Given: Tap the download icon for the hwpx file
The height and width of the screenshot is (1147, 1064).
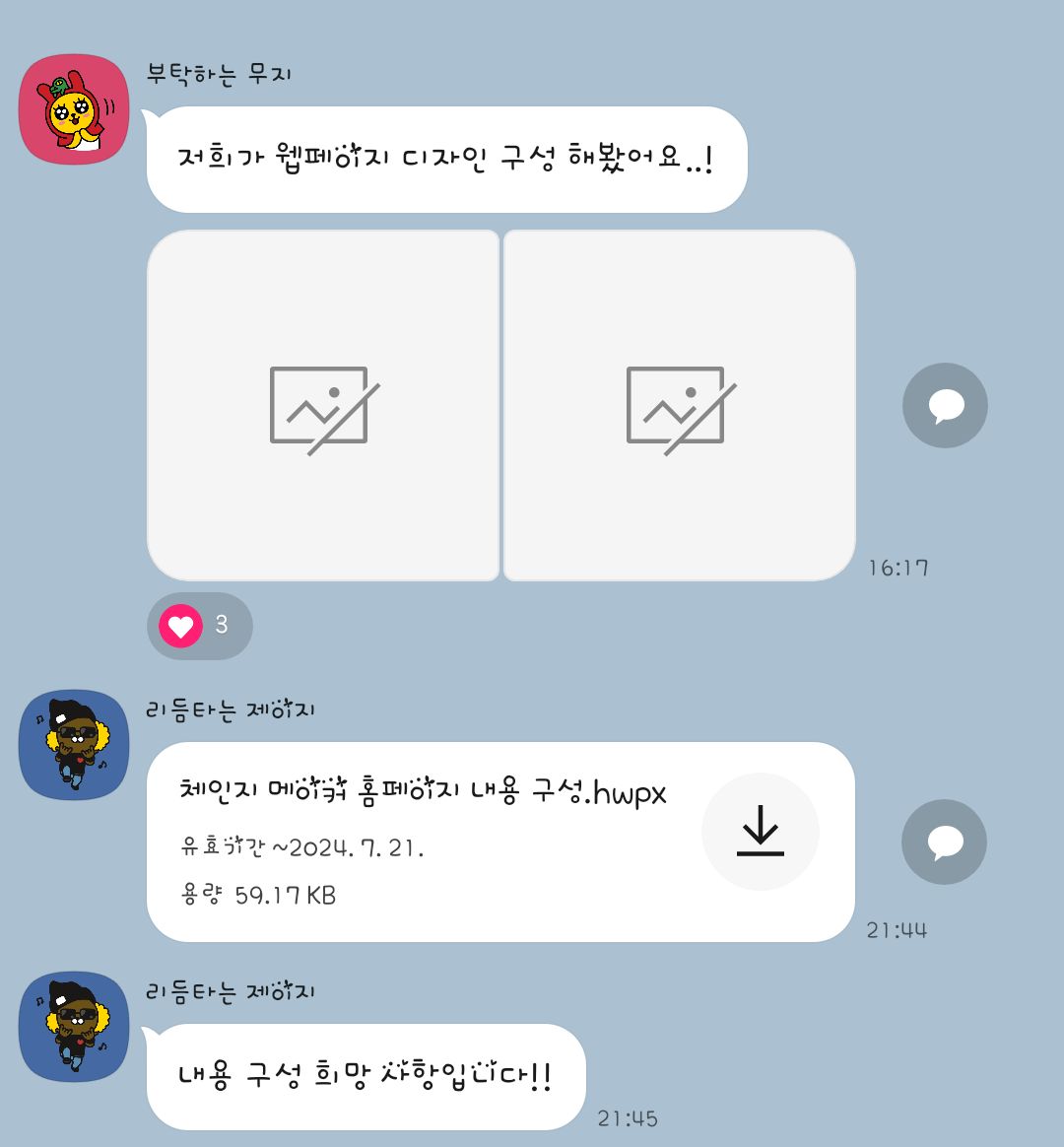Looking at the screenshot, I should coord(760,831).
